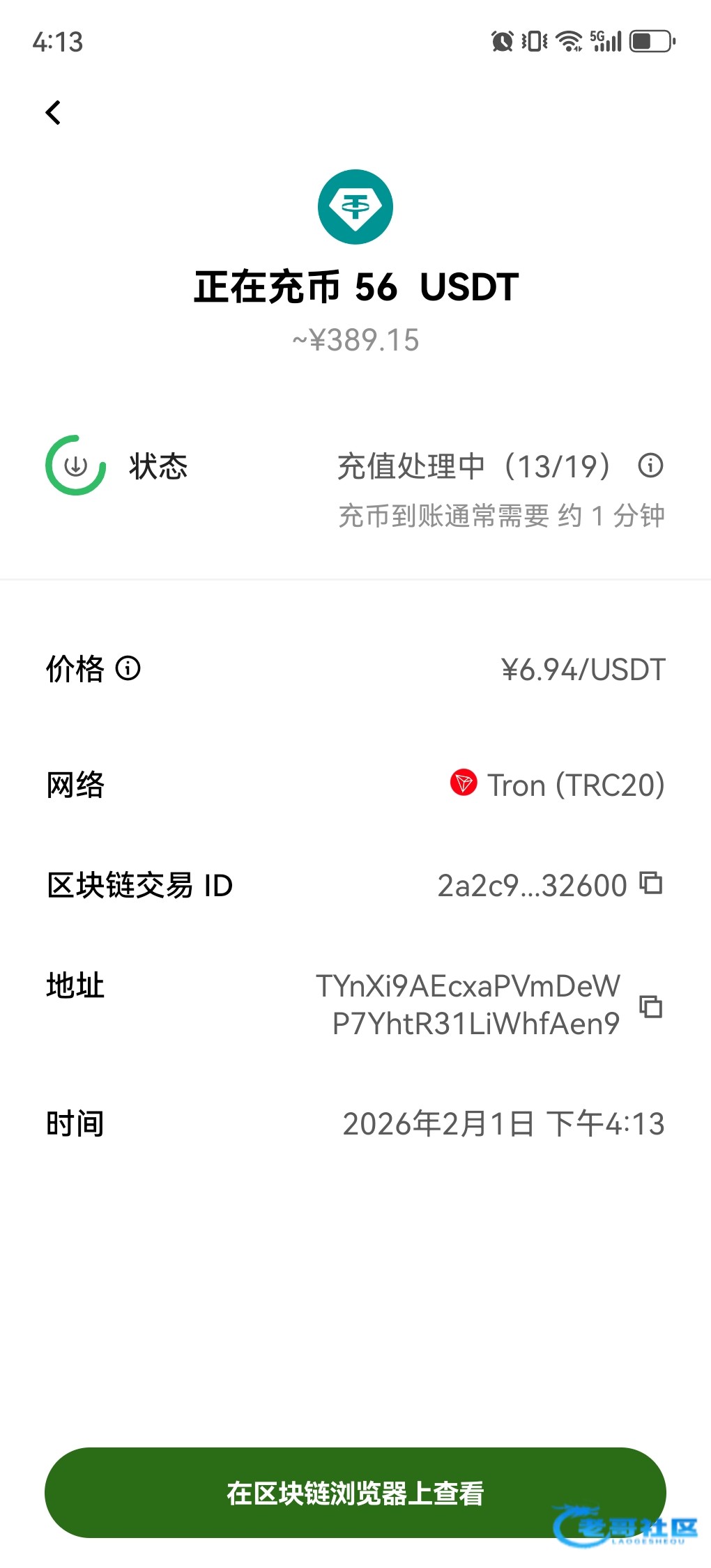Tap 在区块链浏览器上查看 button
Viewport: 711px width, 1568px height.
(x=355, y=1493)
